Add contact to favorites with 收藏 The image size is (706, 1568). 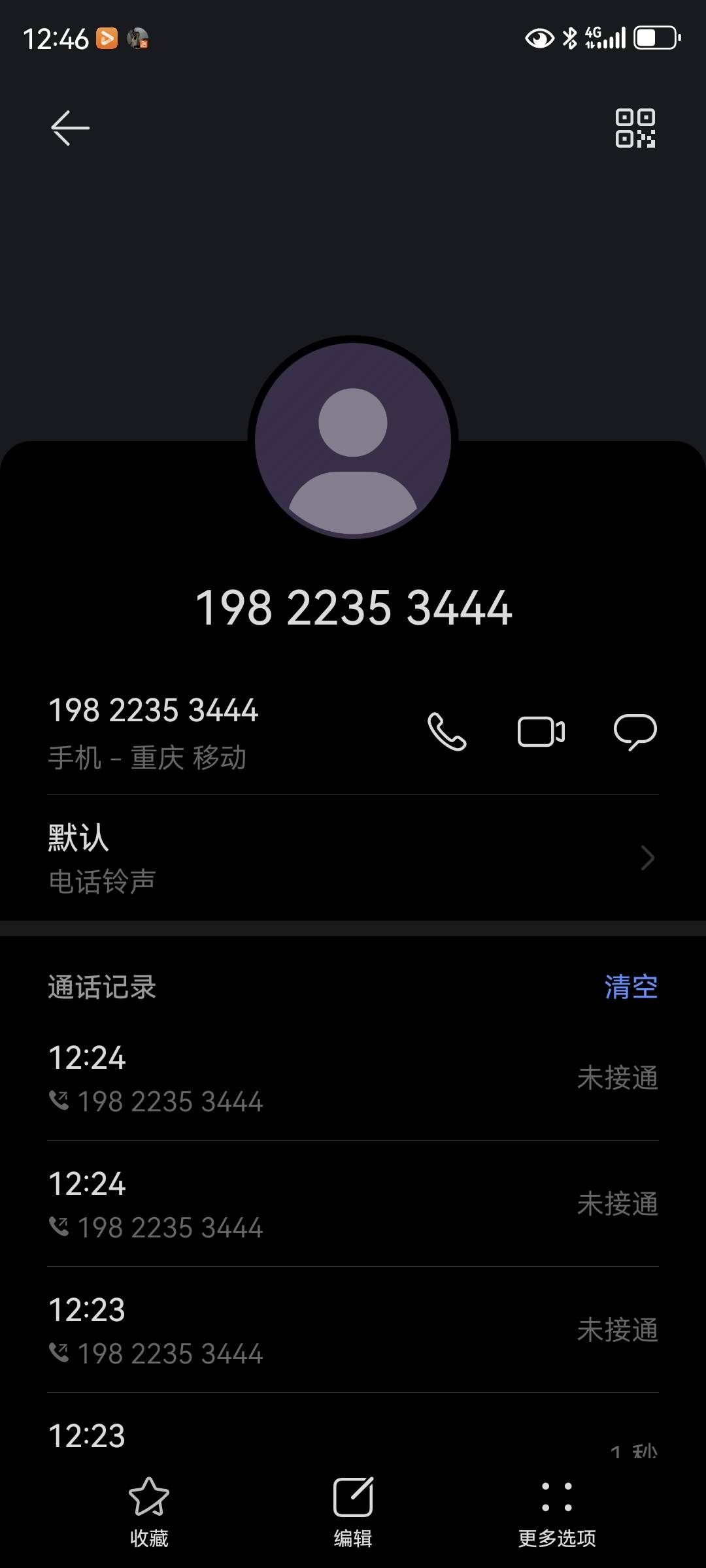[x=149, y=1511]
